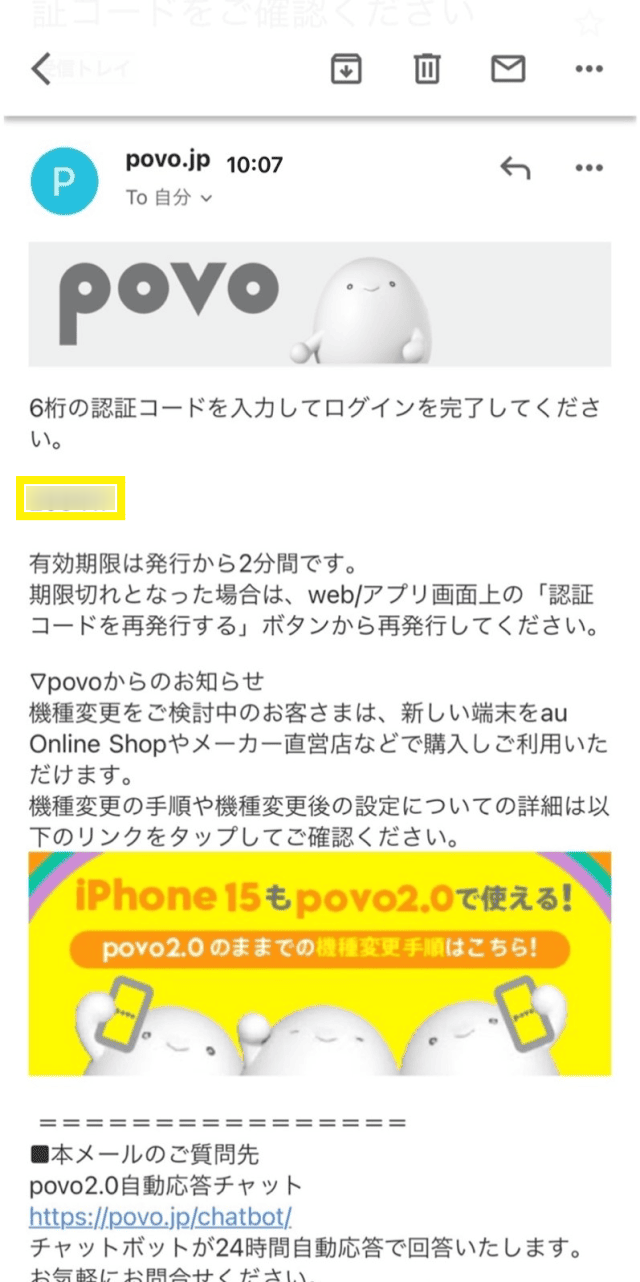Expand the recipient details dropdown
This screenshot has height=1282, width=640.
tap(207, 198)
